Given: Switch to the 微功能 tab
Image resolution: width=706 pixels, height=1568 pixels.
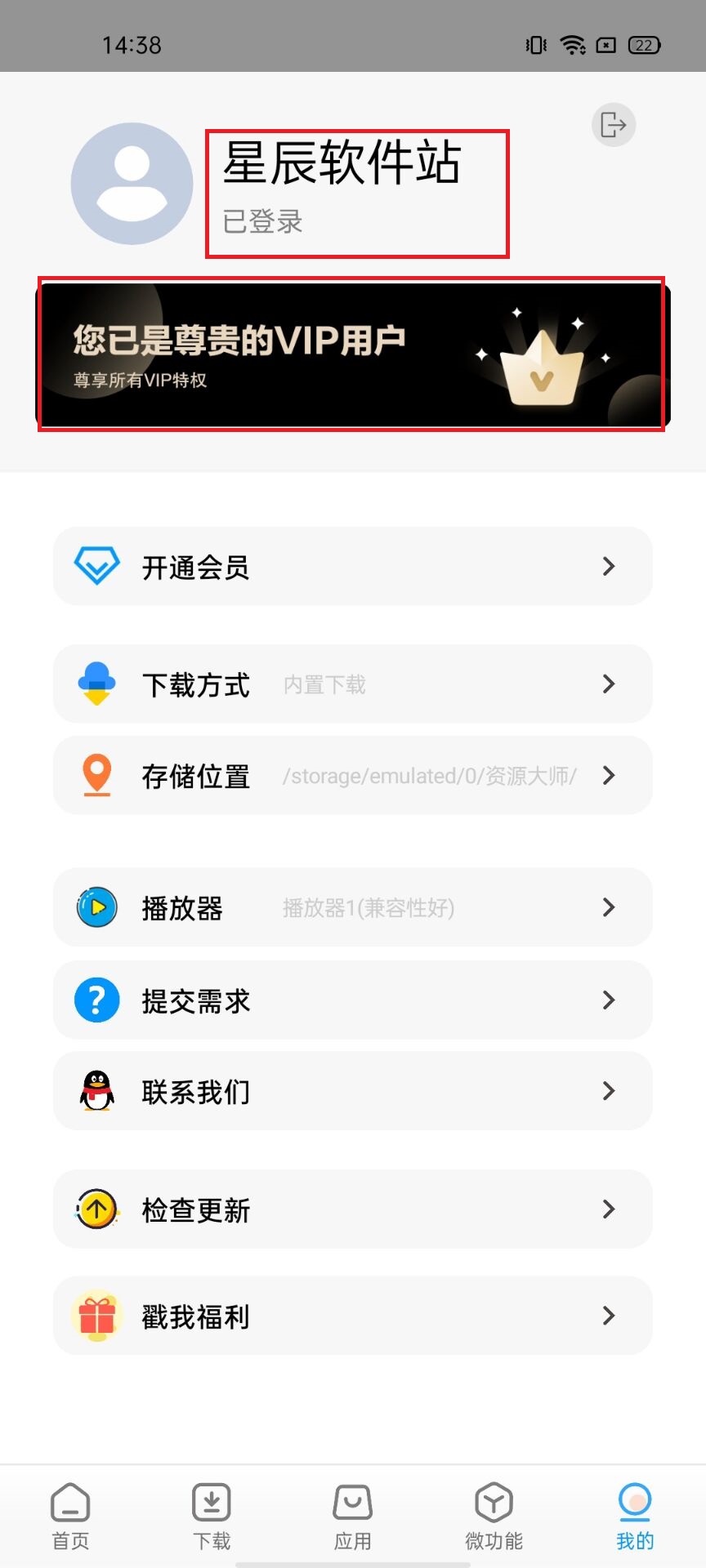Looking at the screenshot, I should pyautogui.click(x=494, y=1516).
